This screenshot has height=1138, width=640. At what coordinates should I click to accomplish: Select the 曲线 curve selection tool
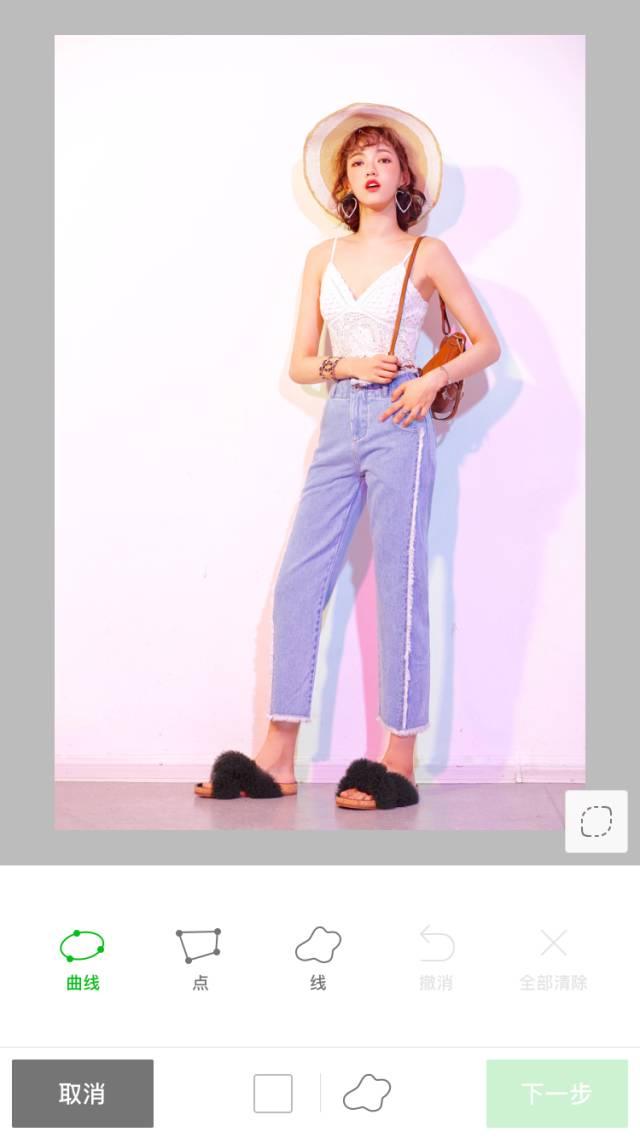click(x=82, y=958)
